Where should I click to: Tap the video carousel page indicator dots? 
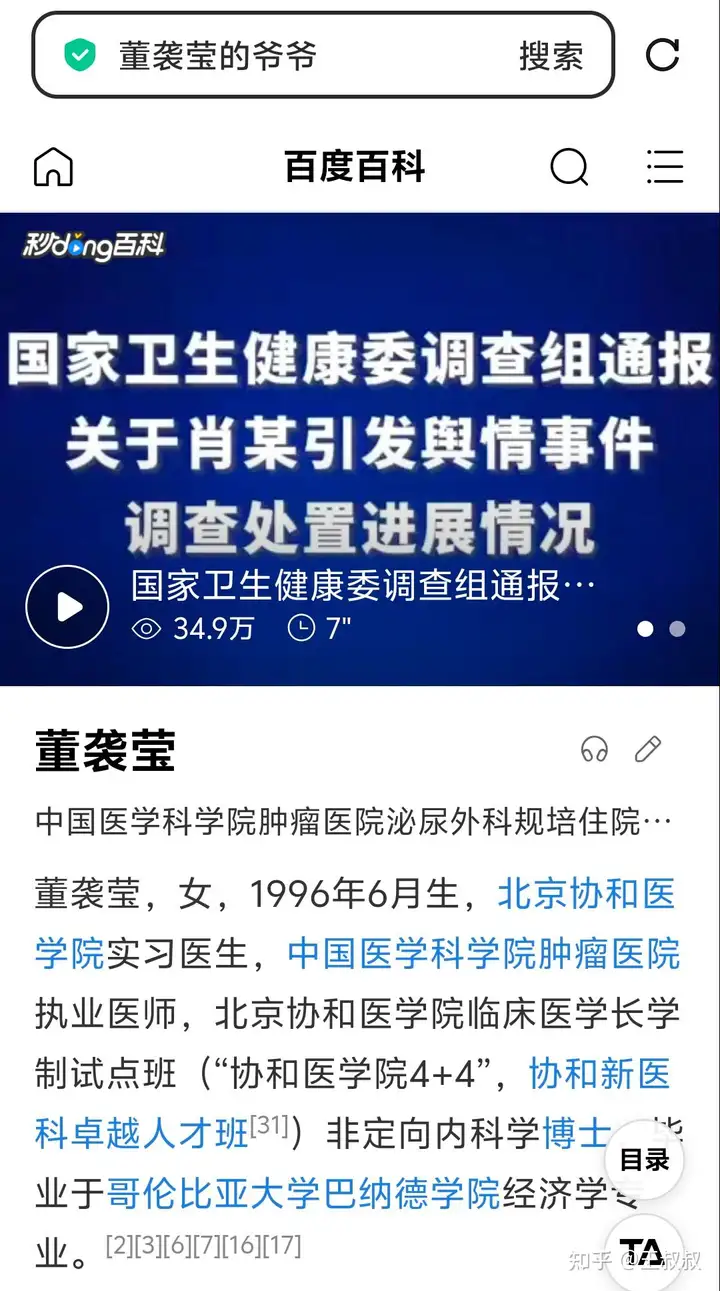click(x=661, y=629)
